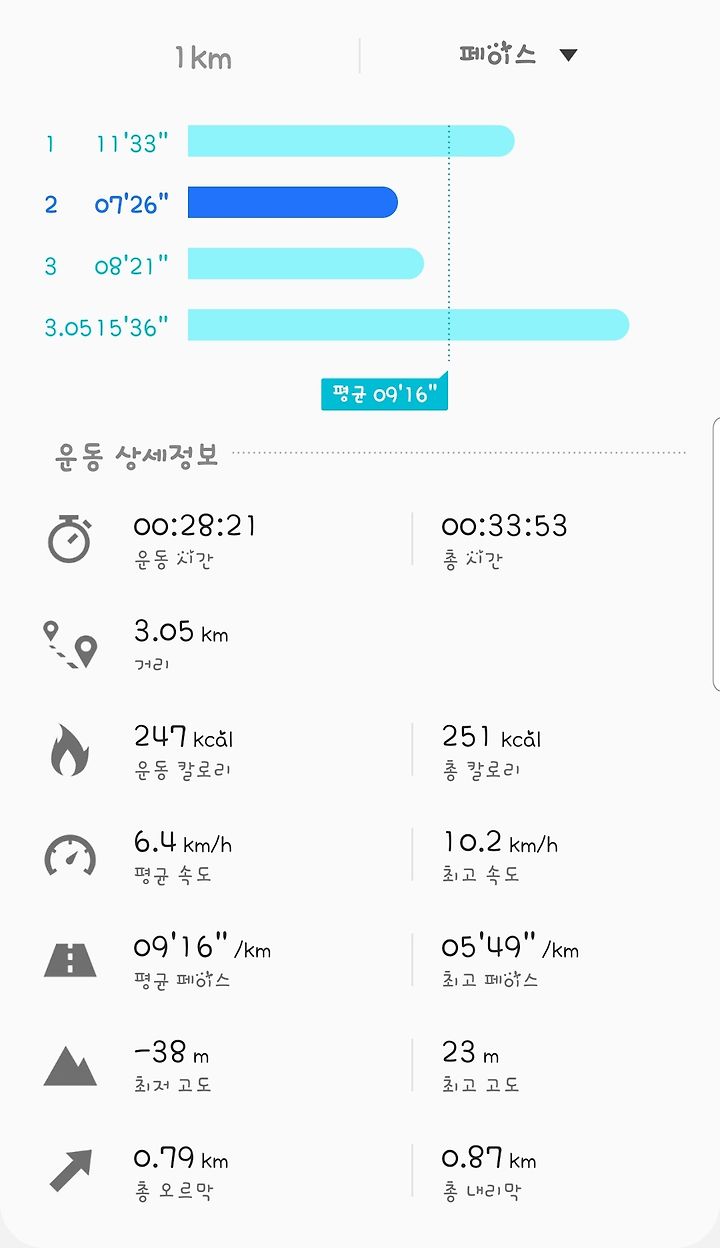Open the 페이스 dropdown menu

(518, 55)
